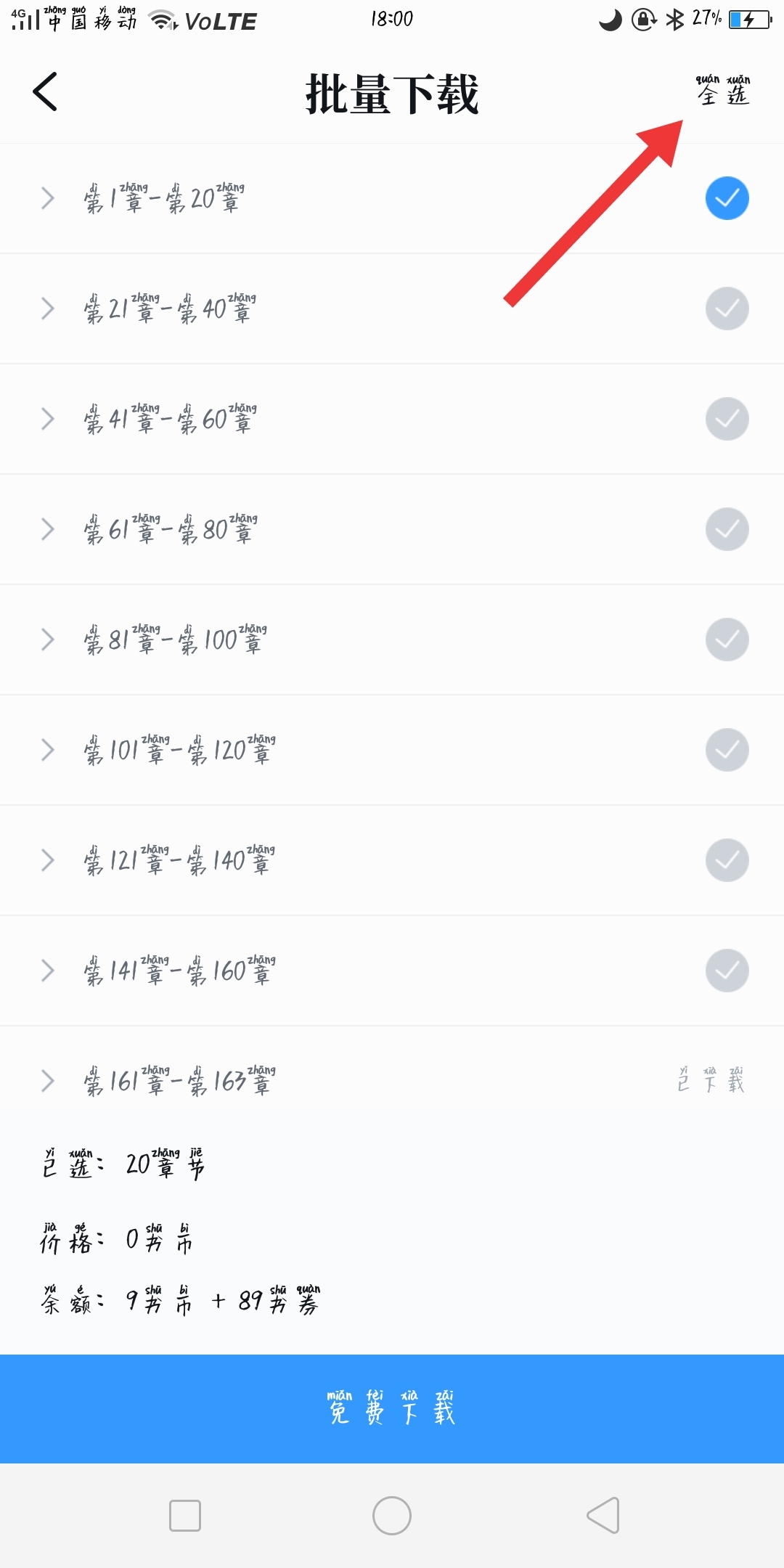
Task: Uncheck chapters 第1章-第20章
Action: click(x=727, y=198)
